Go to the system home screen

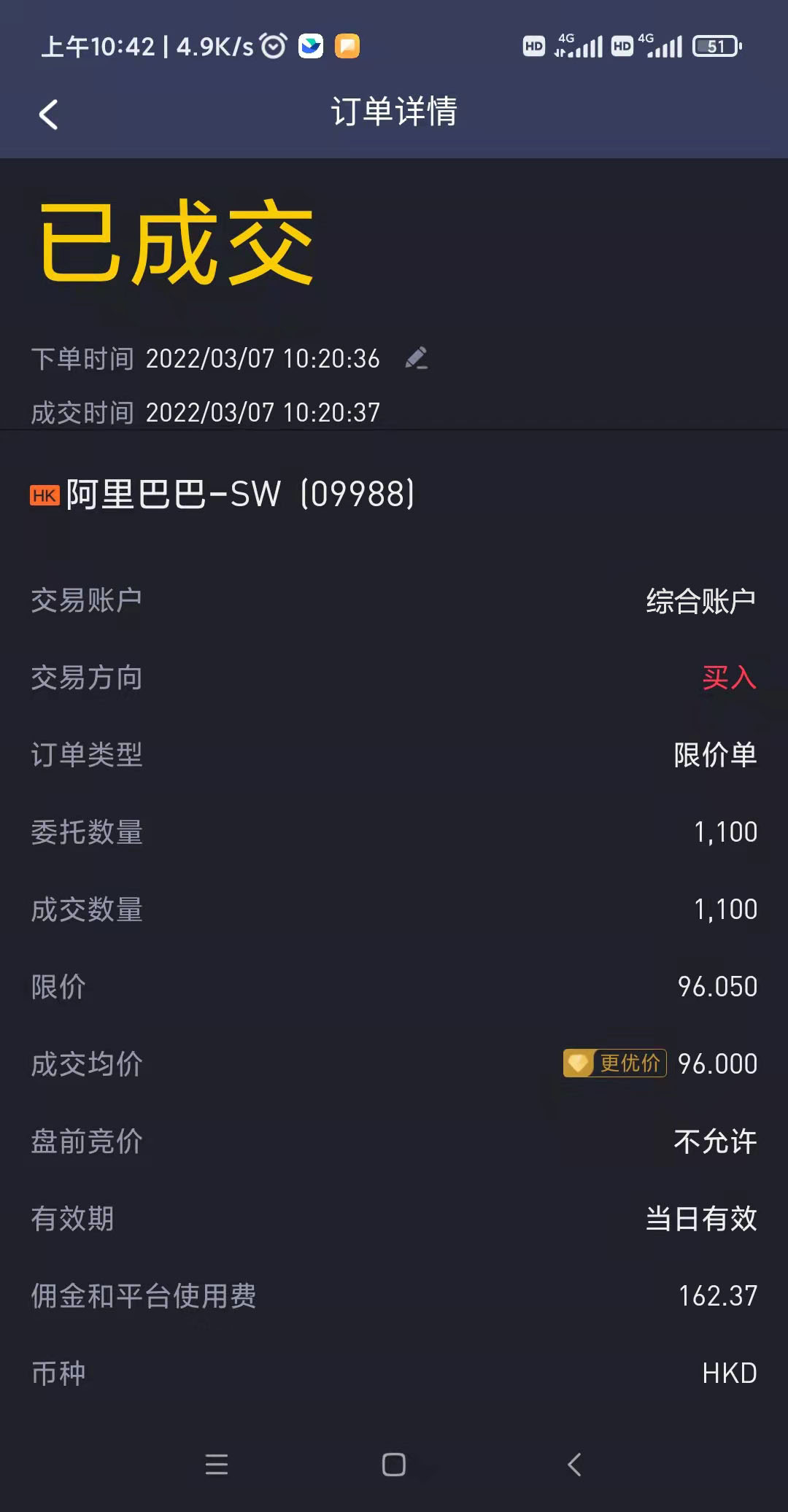tap(394, 1464)
